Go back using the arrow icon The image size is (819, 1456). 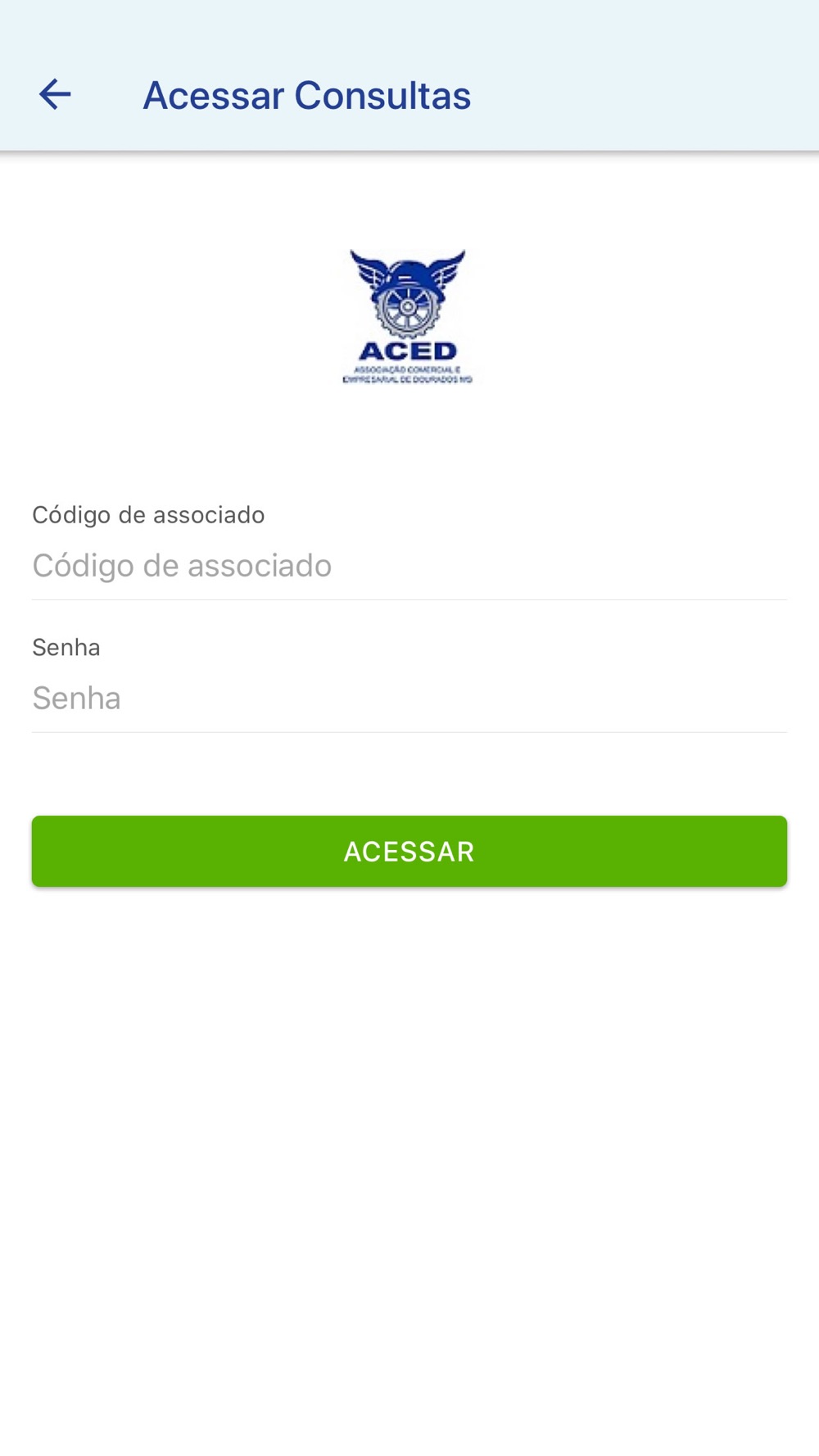tap(55, 94)
